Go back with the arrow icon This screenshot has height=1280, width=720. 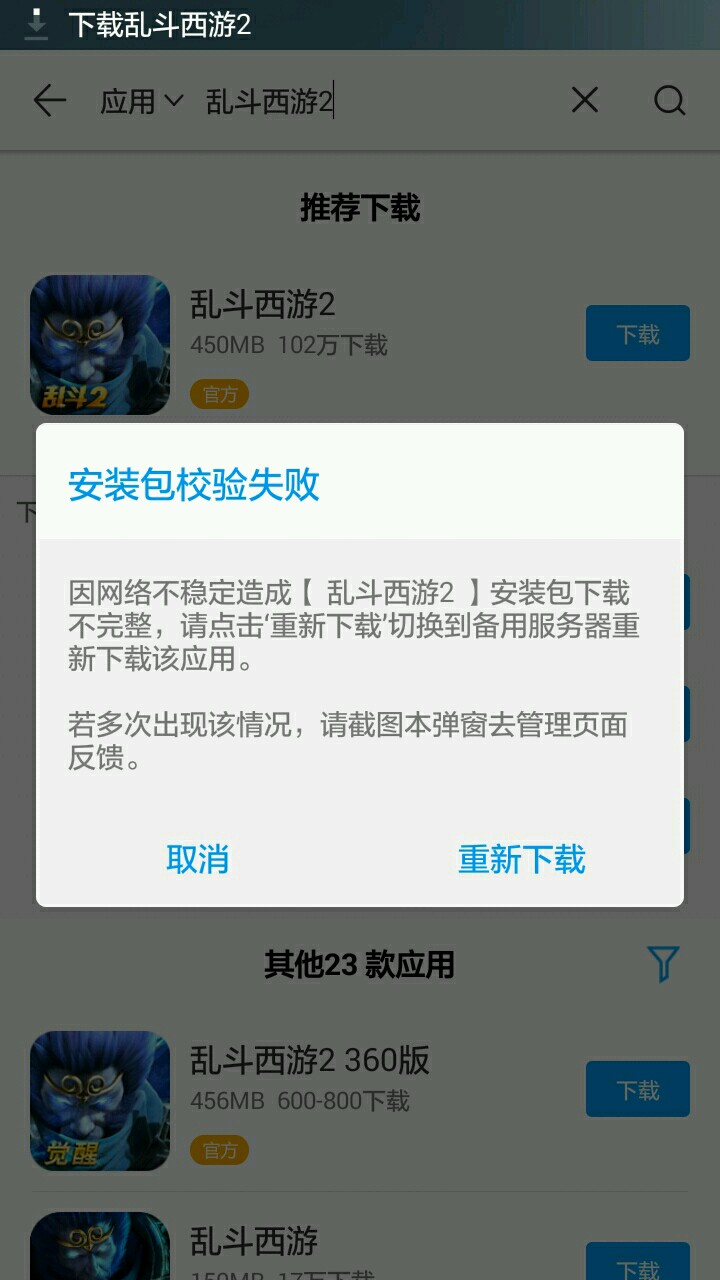[x=49, y=100]
